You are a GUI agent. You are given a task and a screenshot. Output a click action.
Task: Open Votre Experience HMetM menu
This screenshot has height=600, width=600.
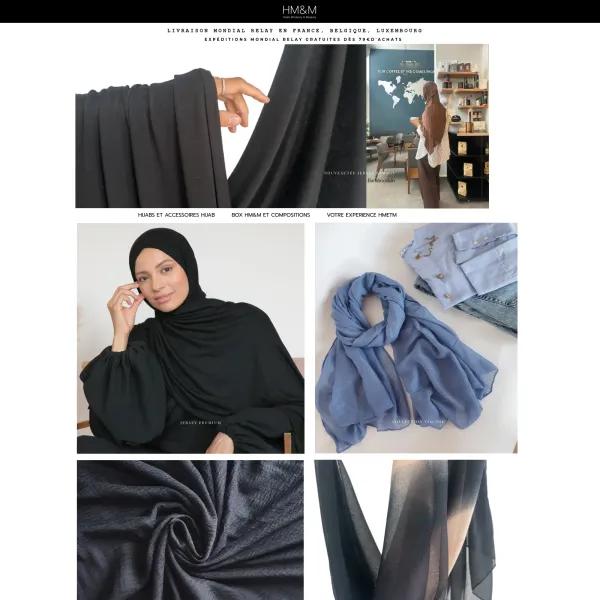pyautogui.click(x=361, y=215)
